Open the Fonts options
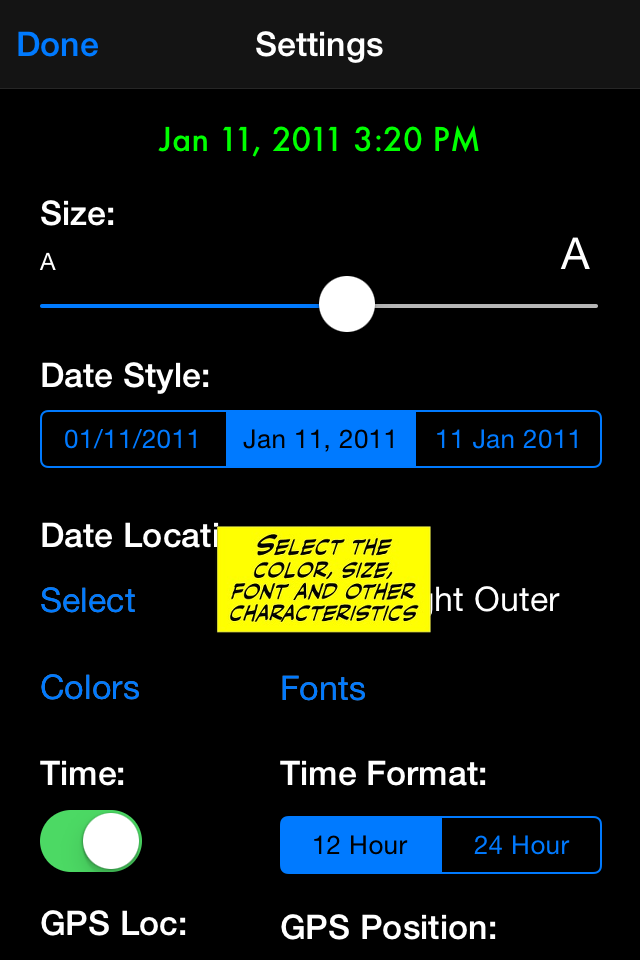Viewport: 640px width, 960px height. tap(323, 688)
